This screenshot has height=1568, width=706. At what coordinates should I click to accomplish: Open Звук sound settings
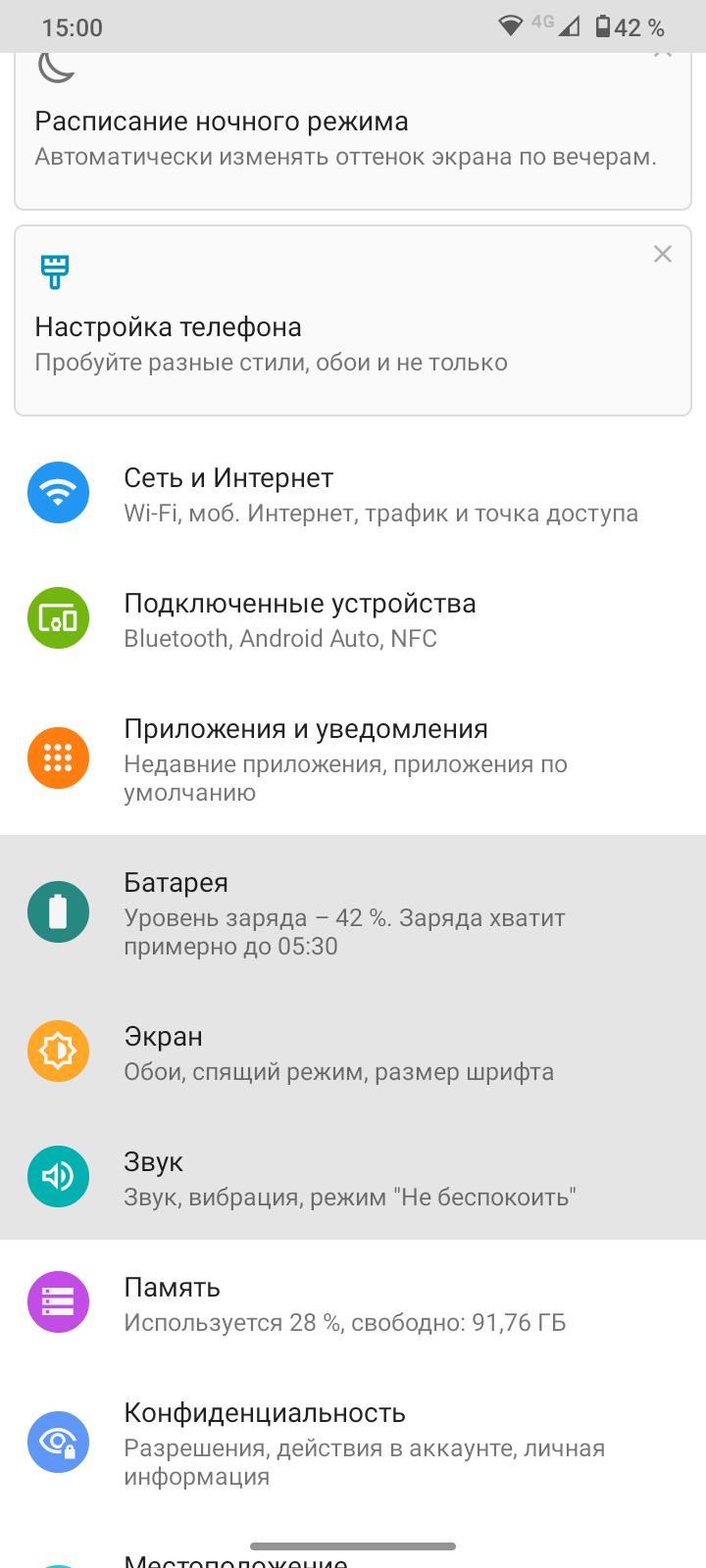point(353,1178)
